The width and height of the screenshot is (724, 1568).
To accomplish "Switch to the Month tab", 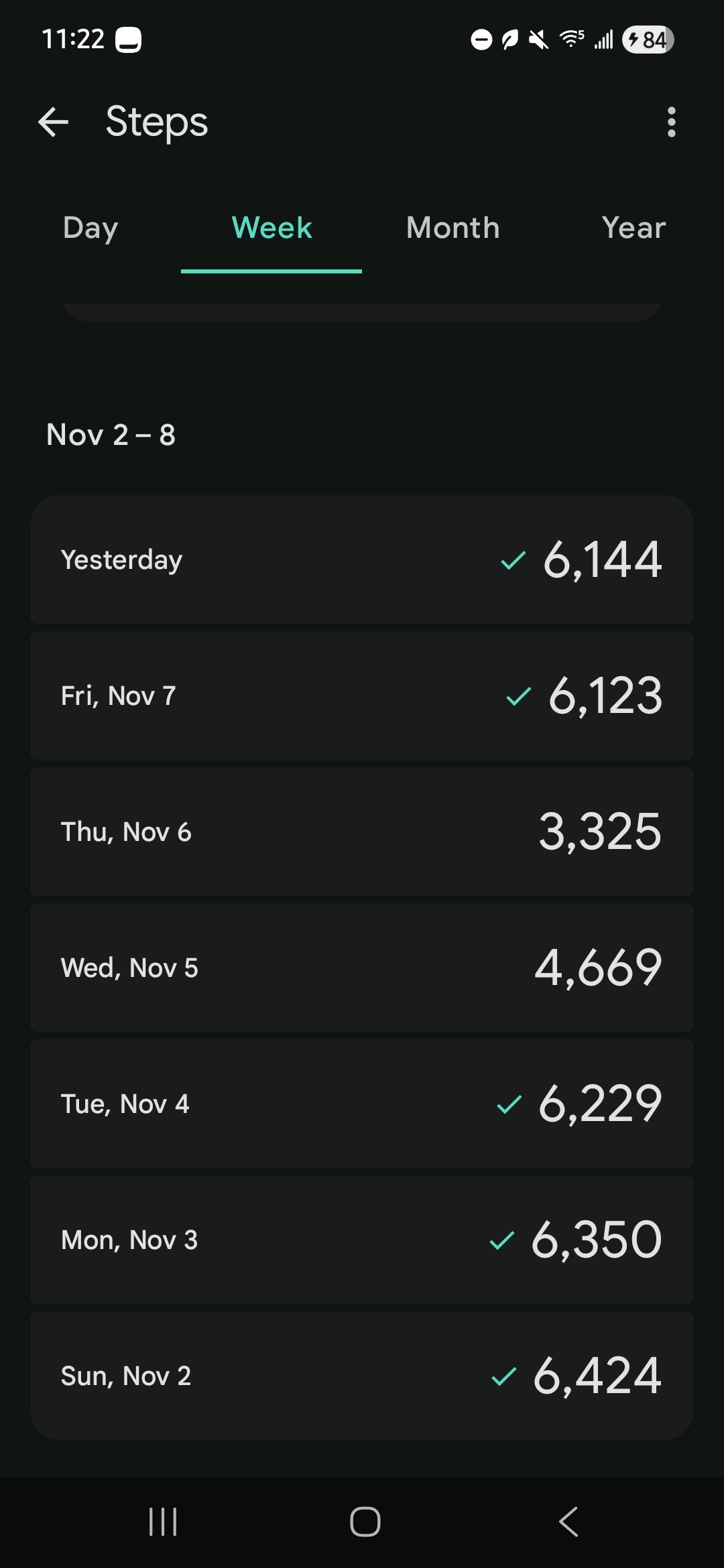I will click(x=453, y=228).
